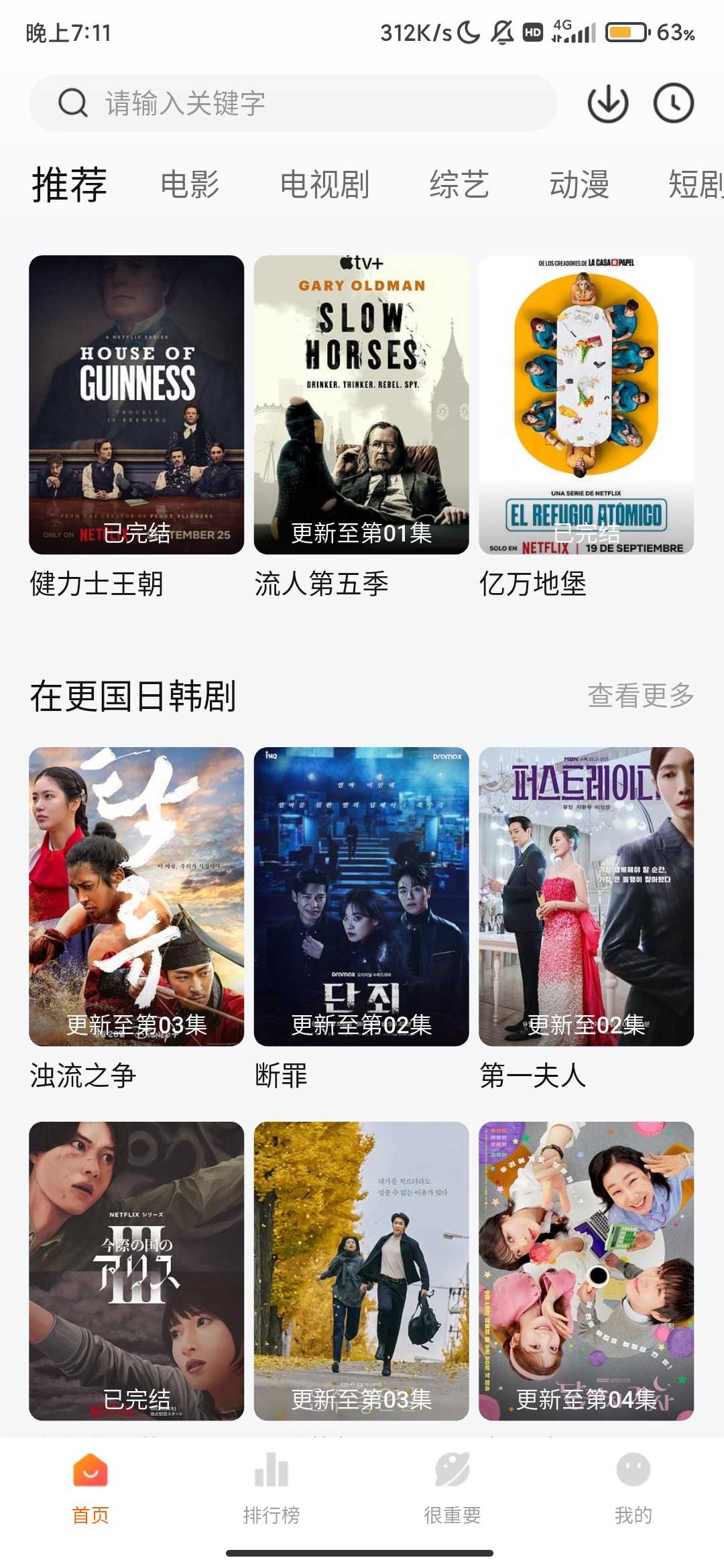Screen dimensions: 724x1568
Task: Open the downloads icon
Action: click(607, 103)
